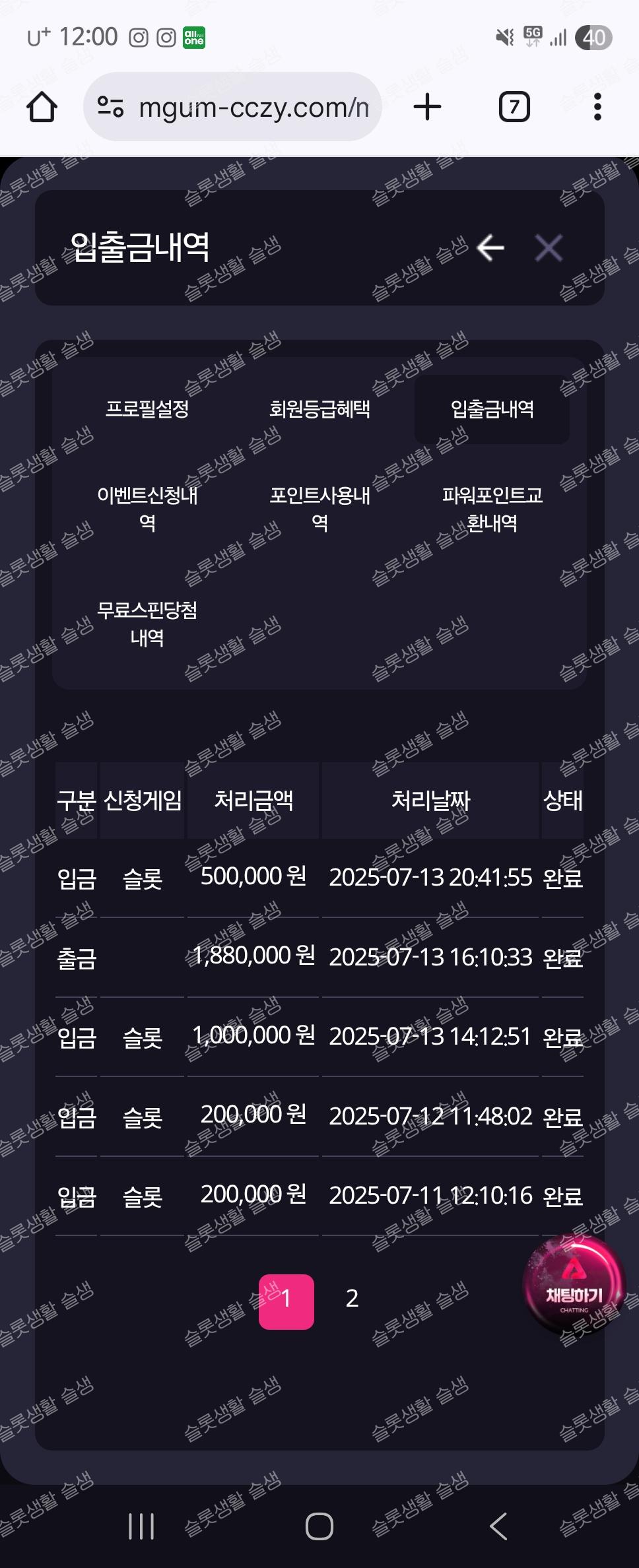The image size is (639, 1568).
Task: Show the 7 open tabs
Action: 514,107
